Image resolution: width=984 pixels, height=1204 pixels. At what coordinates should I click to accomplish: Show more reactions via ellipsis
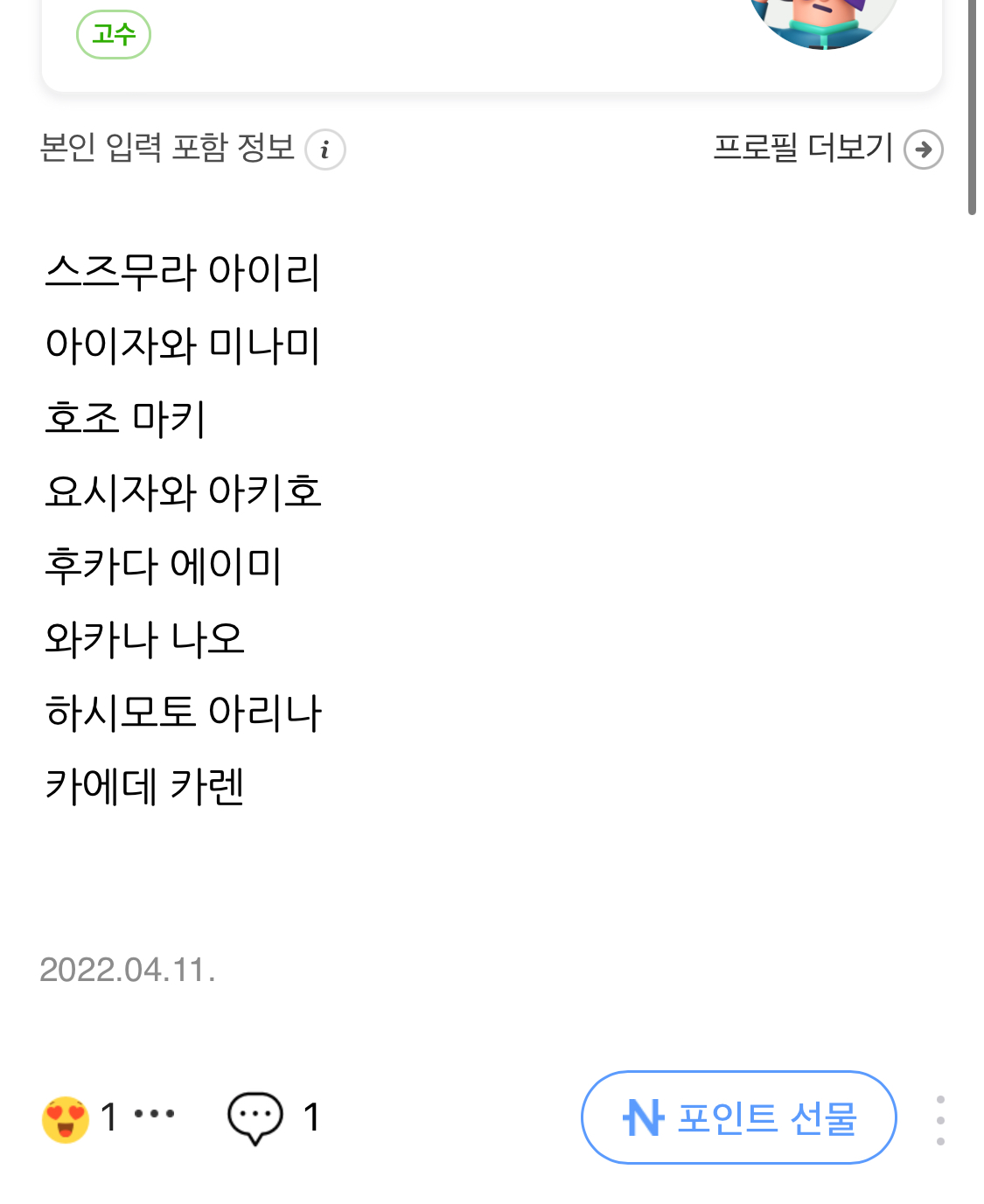pyautogui.click(x=155, y=1114)
